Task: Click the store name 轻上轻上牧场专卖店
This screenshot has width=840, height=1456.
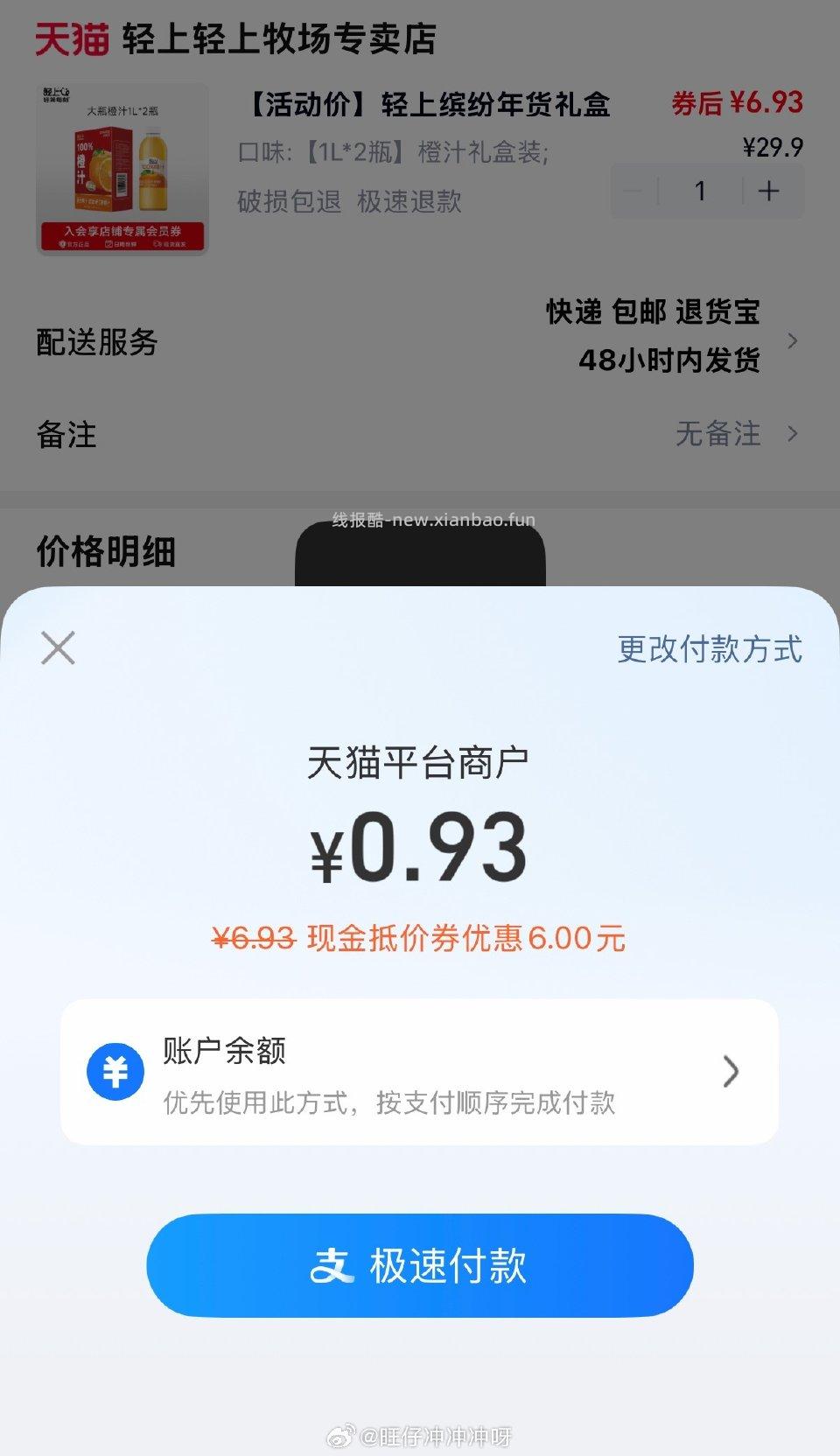Action: coord(280,38)
